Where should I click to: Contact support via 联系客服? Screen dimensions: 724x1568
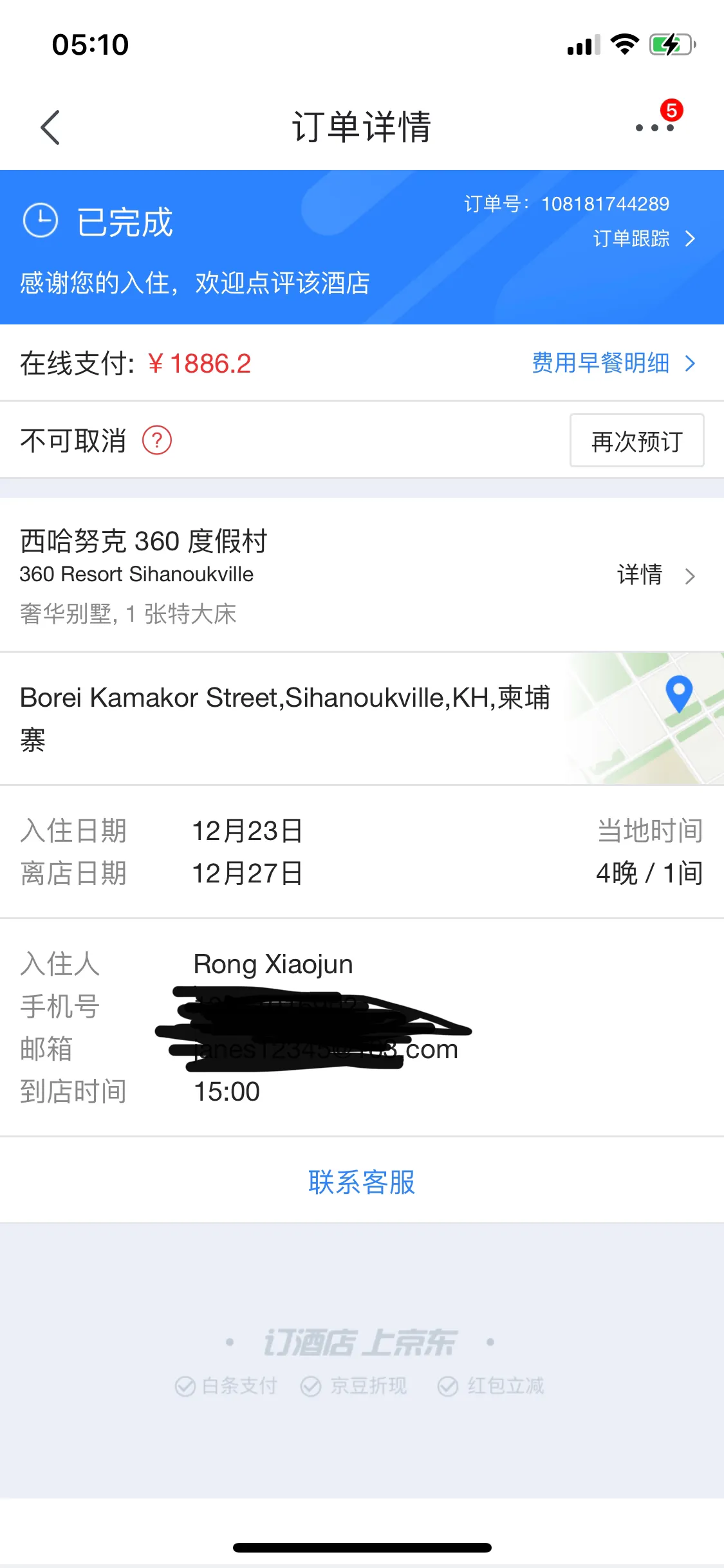tap(362, 1182)
